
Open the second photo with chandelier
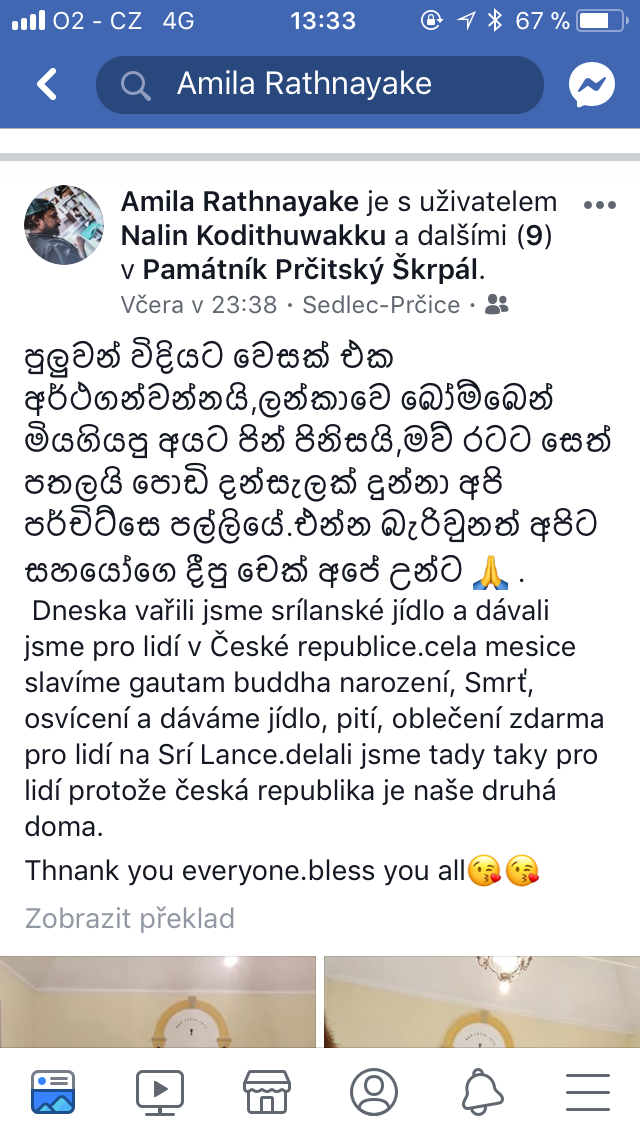pos(482,1001)
